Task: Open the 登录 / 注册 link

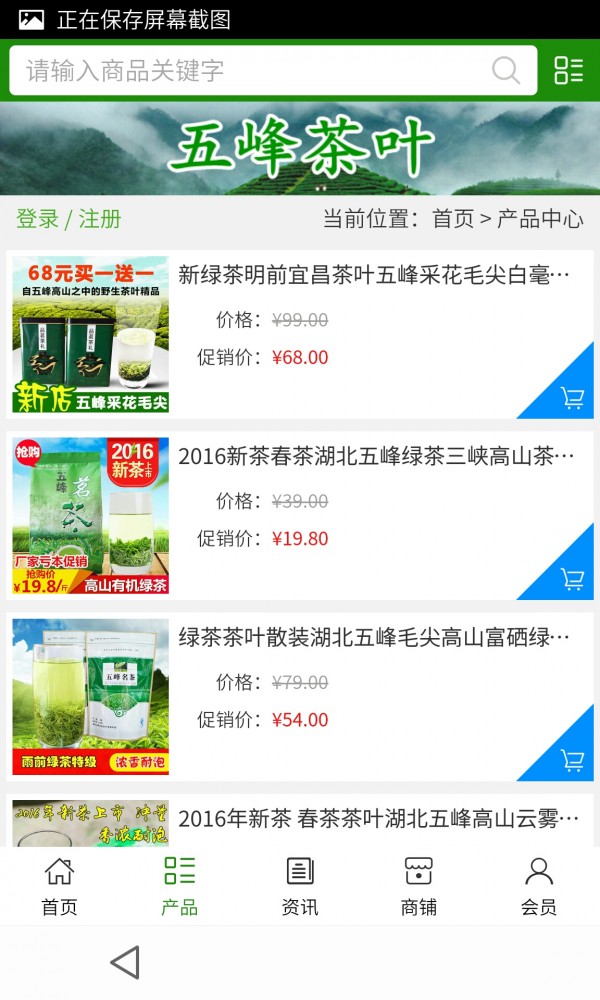Action: click(x=68, y=219)
